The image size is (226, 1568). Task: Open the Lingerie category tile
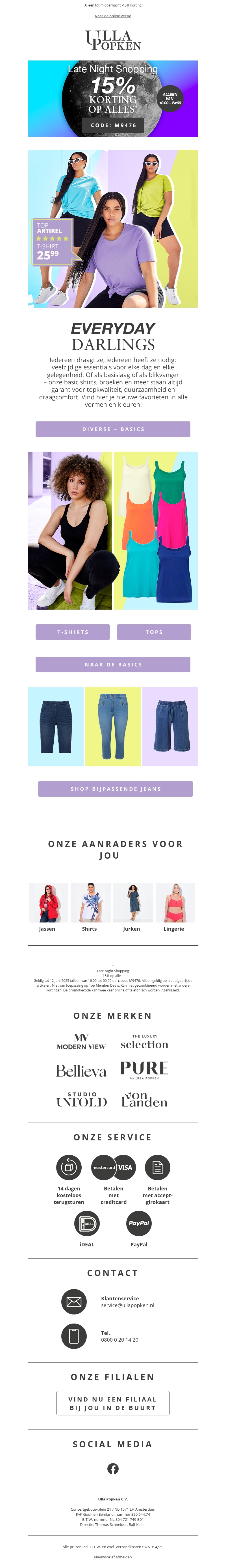click(x=175, y=906)
